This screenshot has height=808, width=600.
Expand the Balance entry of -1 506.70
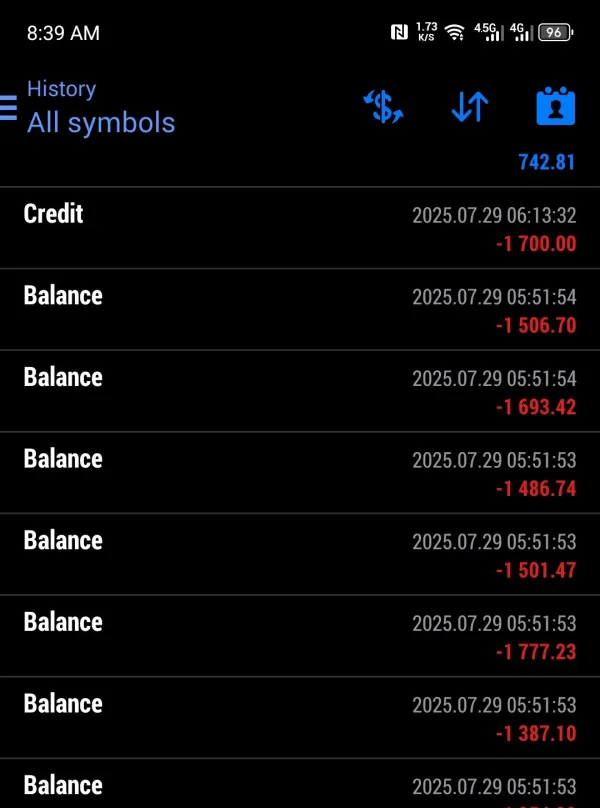tap(300, 310)
